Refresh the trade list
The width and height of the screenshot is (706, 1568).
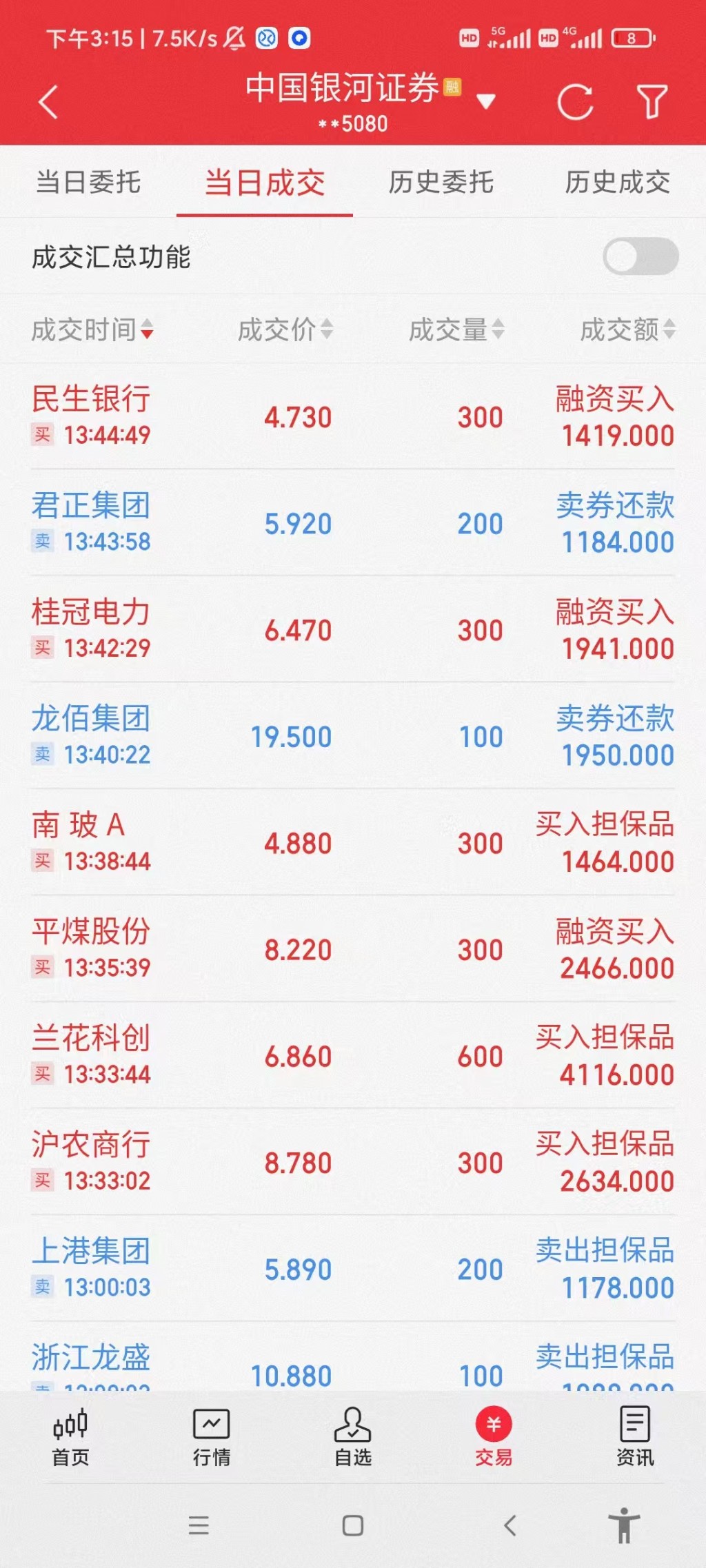pos(575,103)
